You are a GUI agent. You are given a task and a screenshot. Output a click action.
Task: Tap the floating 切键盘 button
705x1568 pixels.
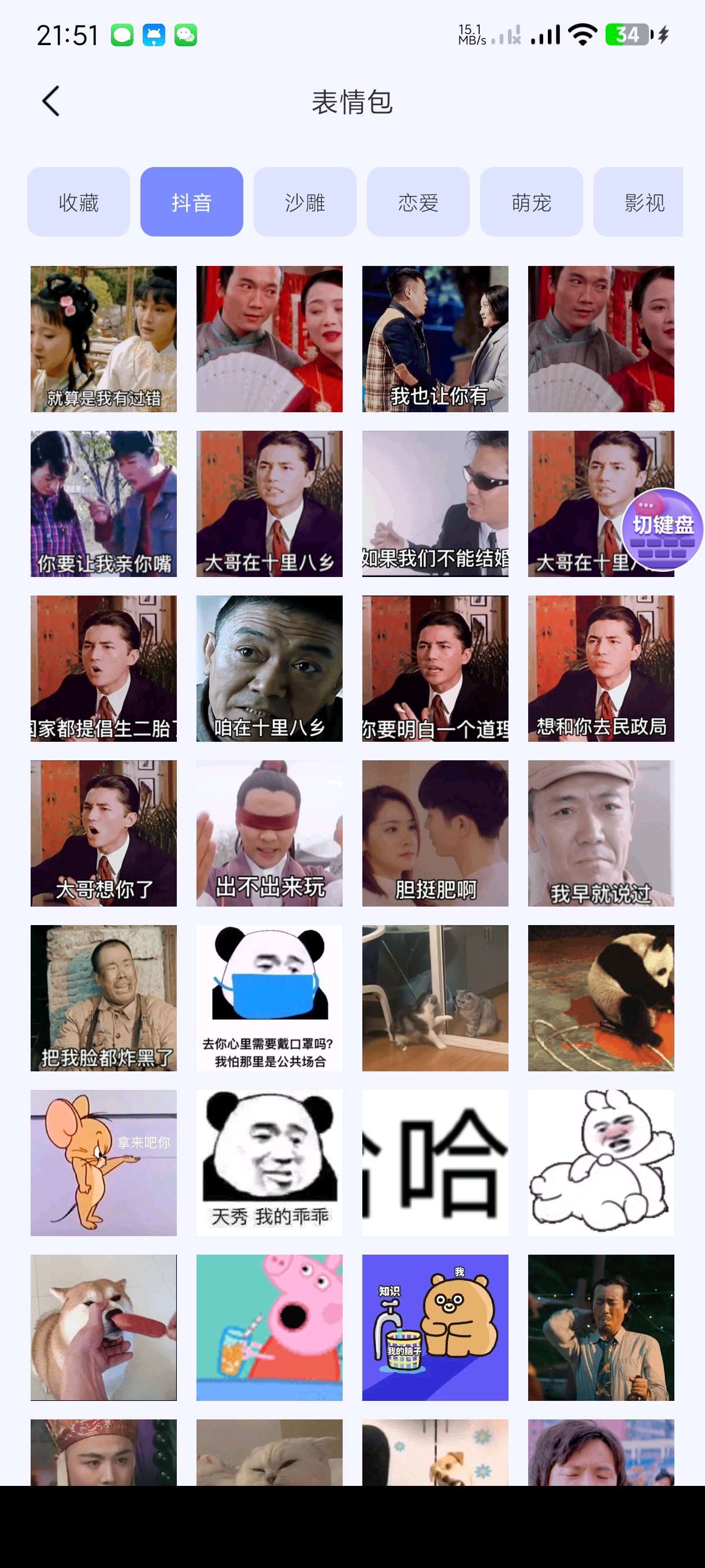point(662,528)
